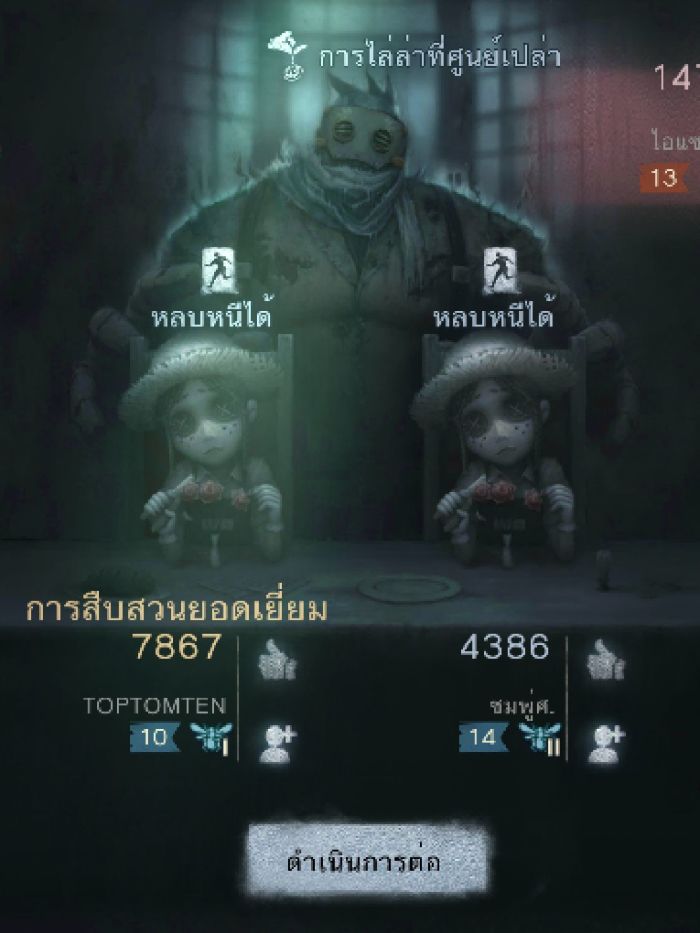Add TOPTOMTEN as a friend

279,739
